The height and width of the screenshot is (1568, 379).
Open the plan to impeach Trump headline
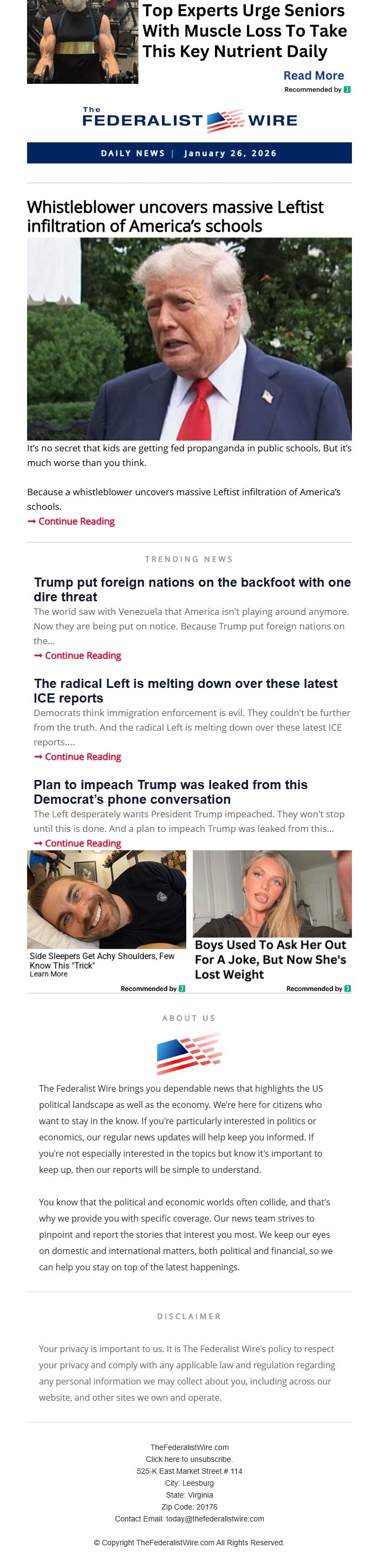(x=171, y=791)
